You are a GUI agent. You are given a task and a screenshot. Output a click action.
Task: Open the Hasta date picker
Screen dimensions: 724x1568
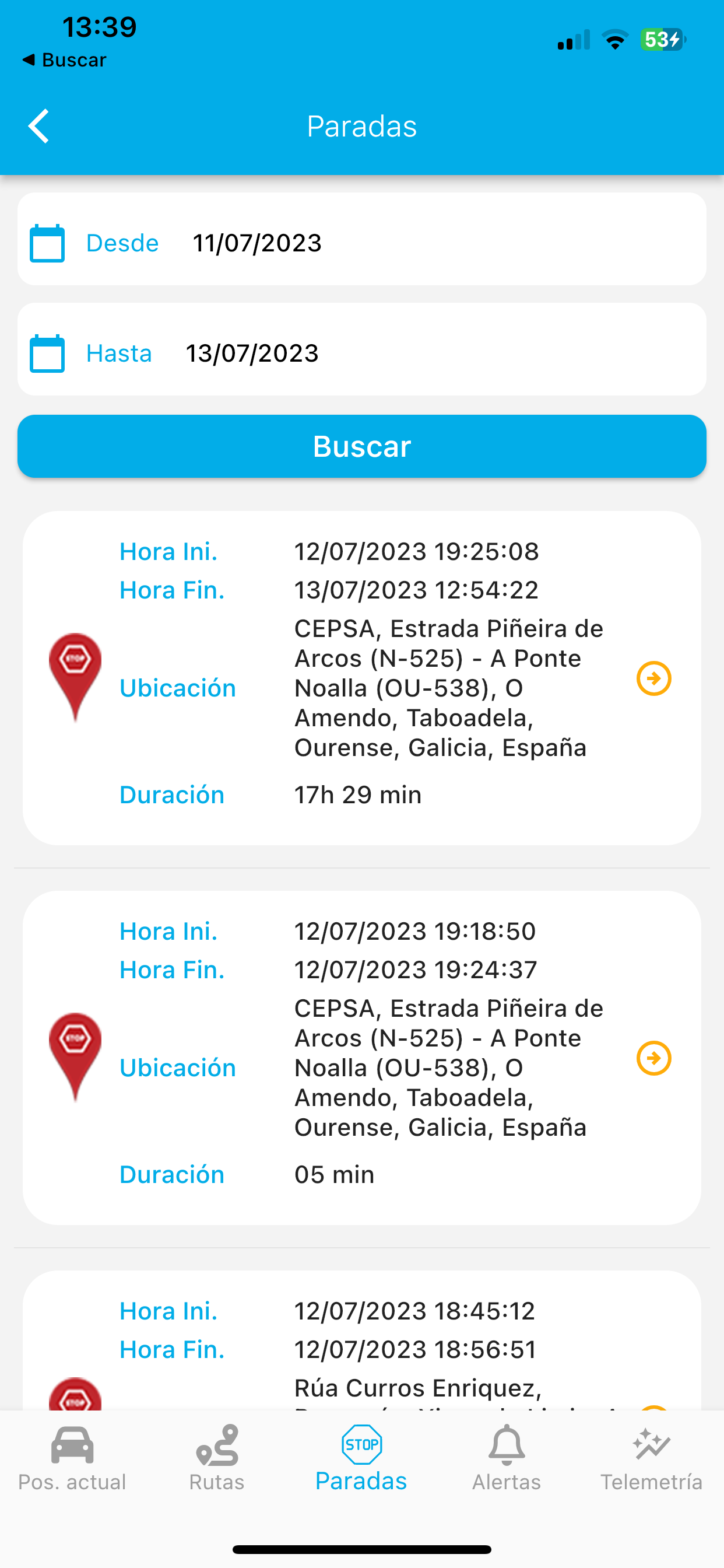tap(362, 349)
